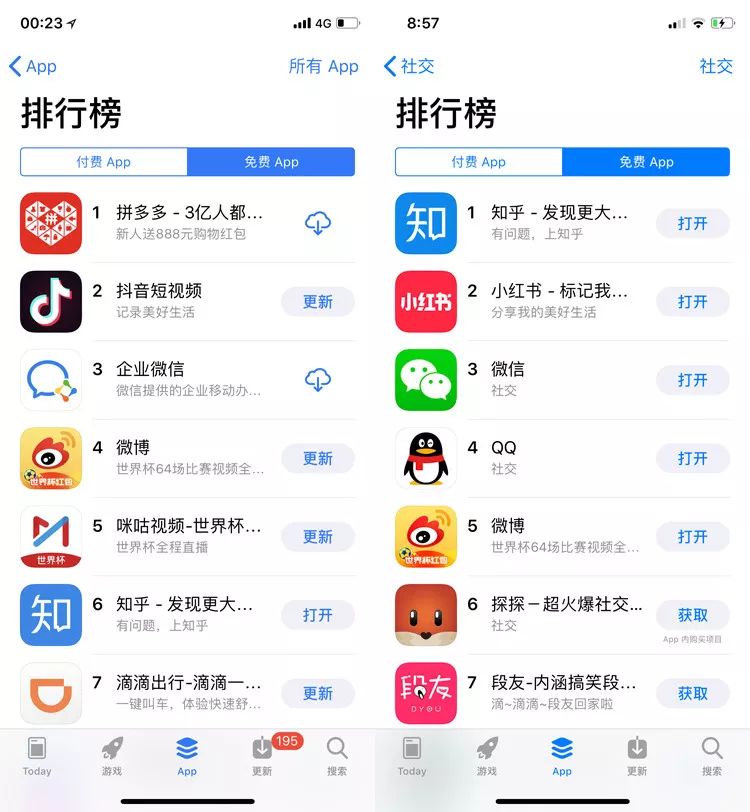Open 小红书 app
This screenshot has width=750, height=812.
(692, 302)
